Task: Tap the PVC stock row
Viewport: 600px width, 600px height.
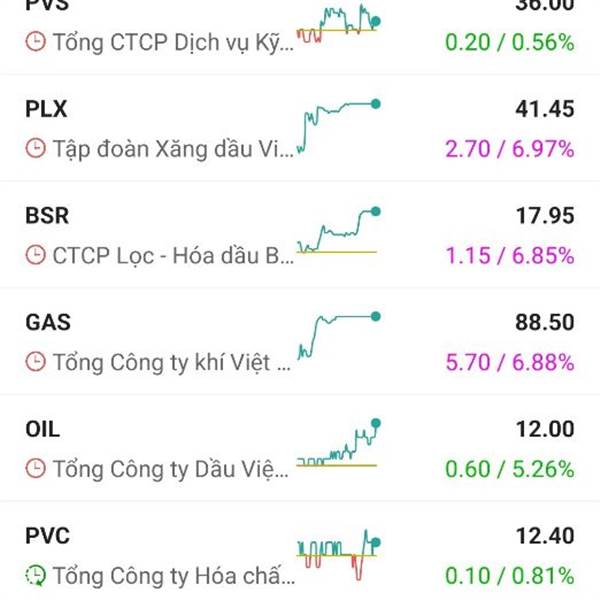Action: pos(160,555)
